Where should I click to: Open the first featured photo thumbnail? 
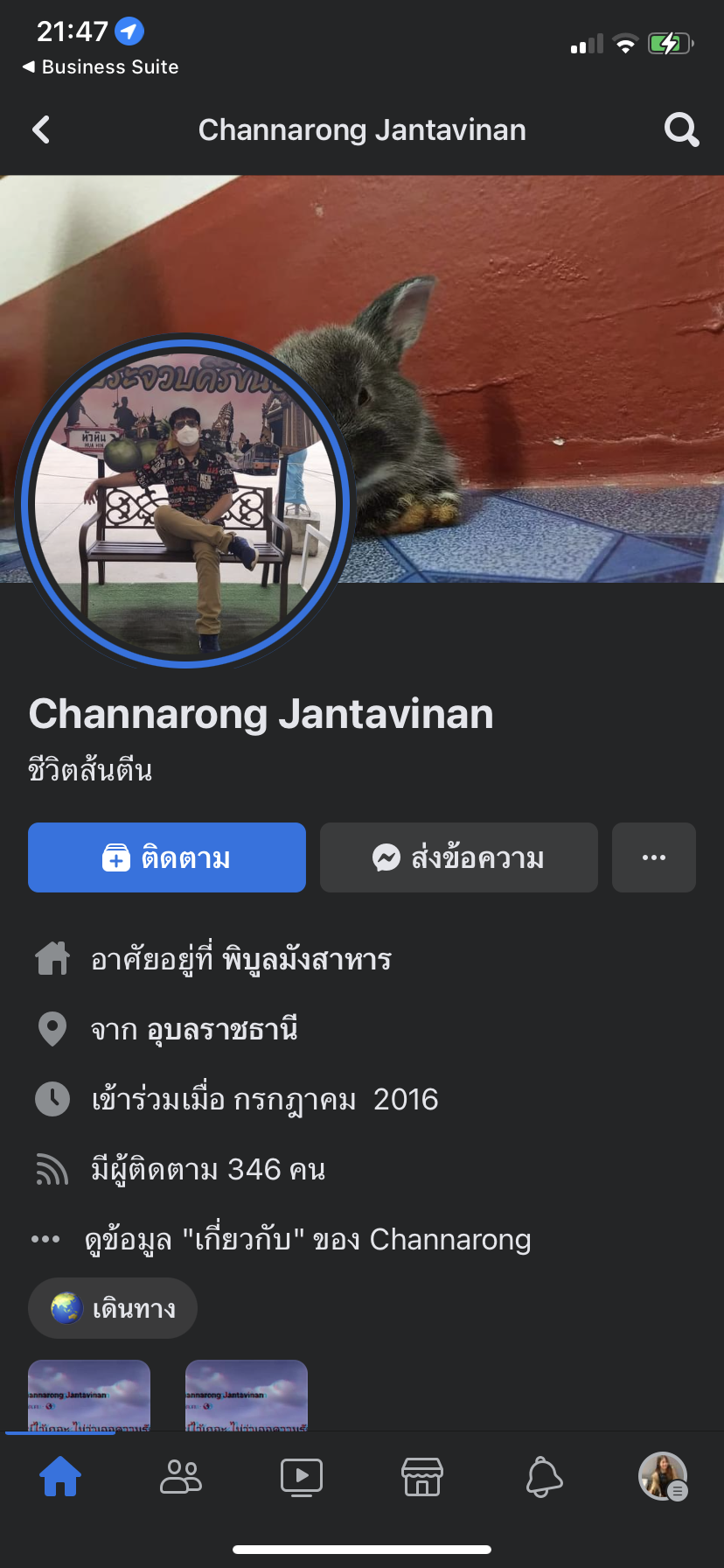89,1395
